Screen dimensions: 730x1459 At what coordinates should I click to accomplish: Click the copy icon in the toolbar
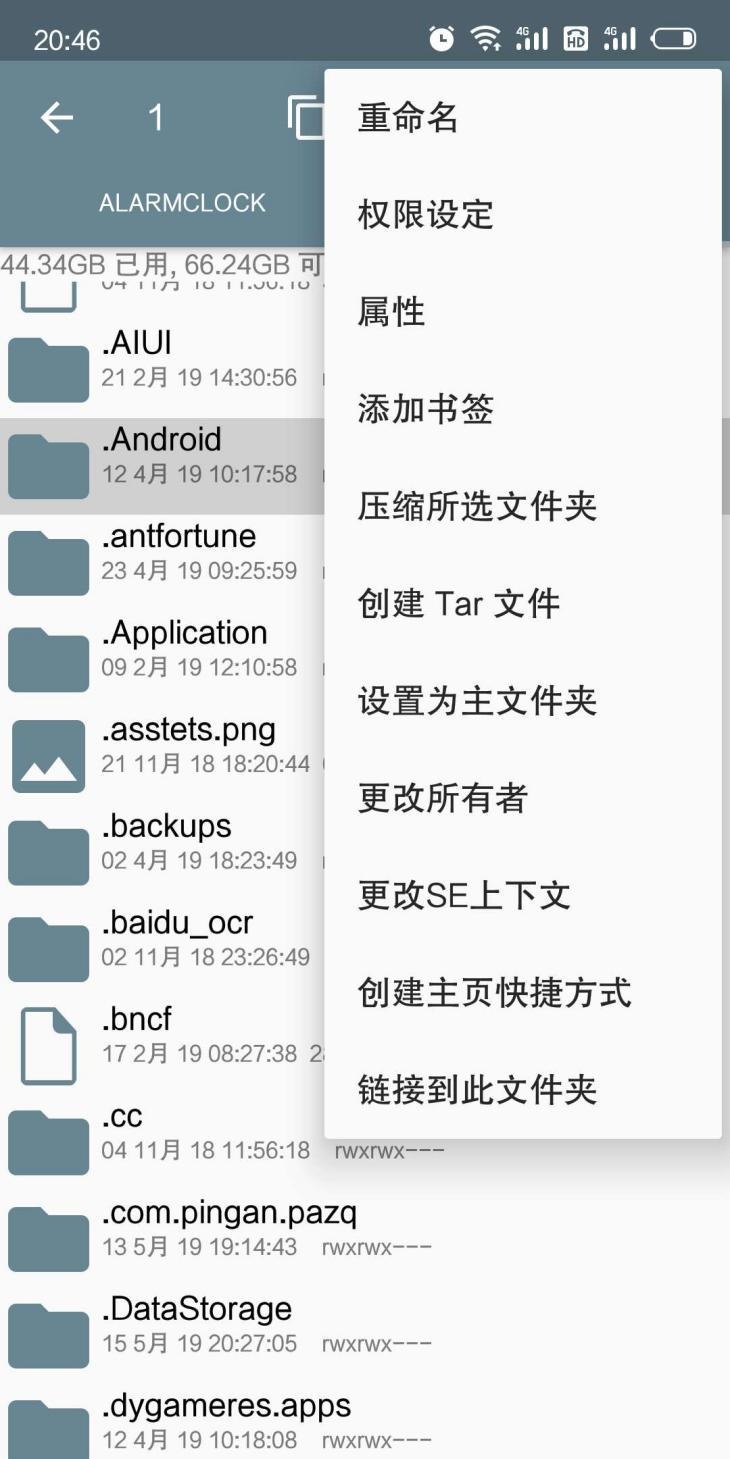click(307, 116)
